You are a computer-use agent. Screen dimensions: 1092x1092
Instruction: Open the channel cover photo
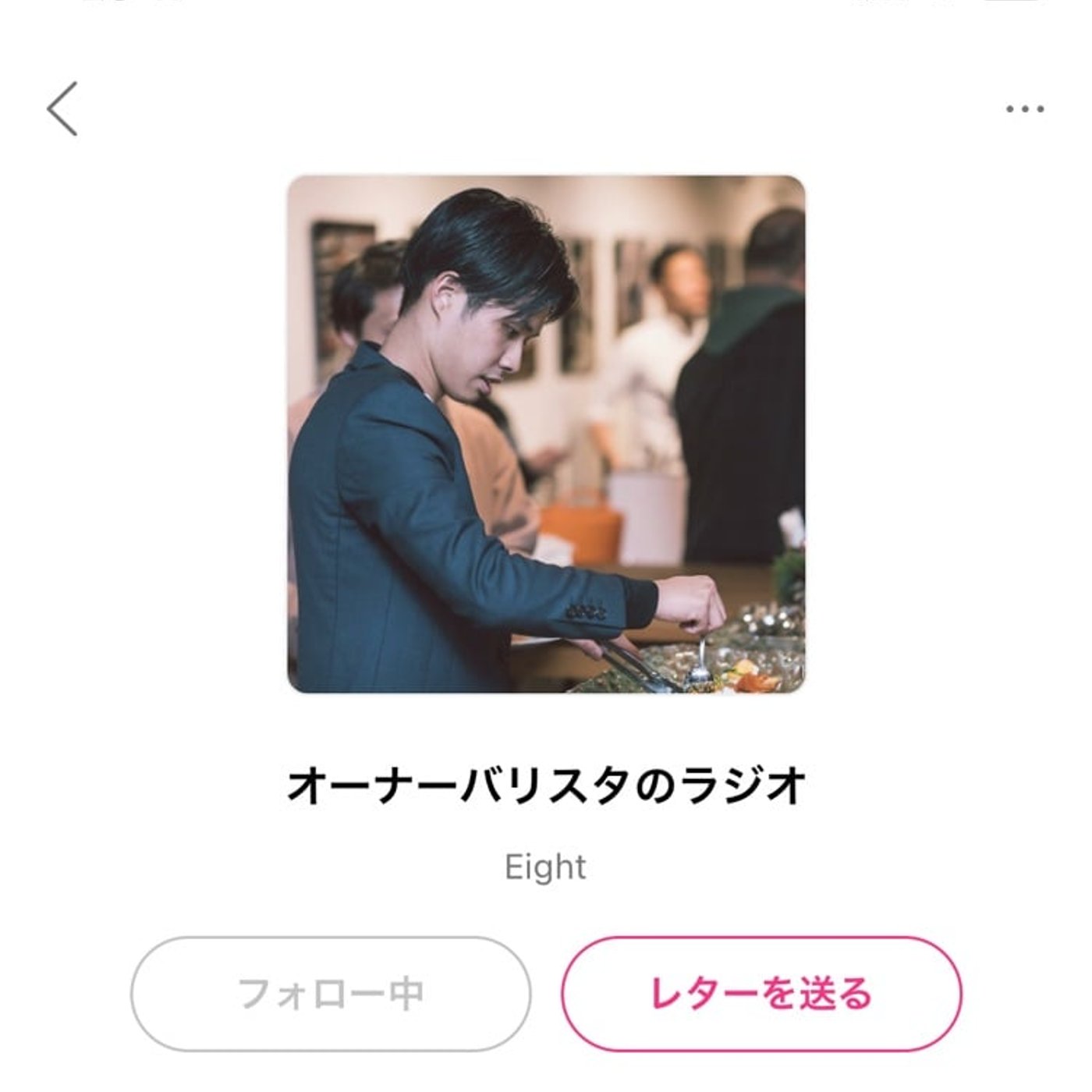pyautogui.click(x=546, y=434)
